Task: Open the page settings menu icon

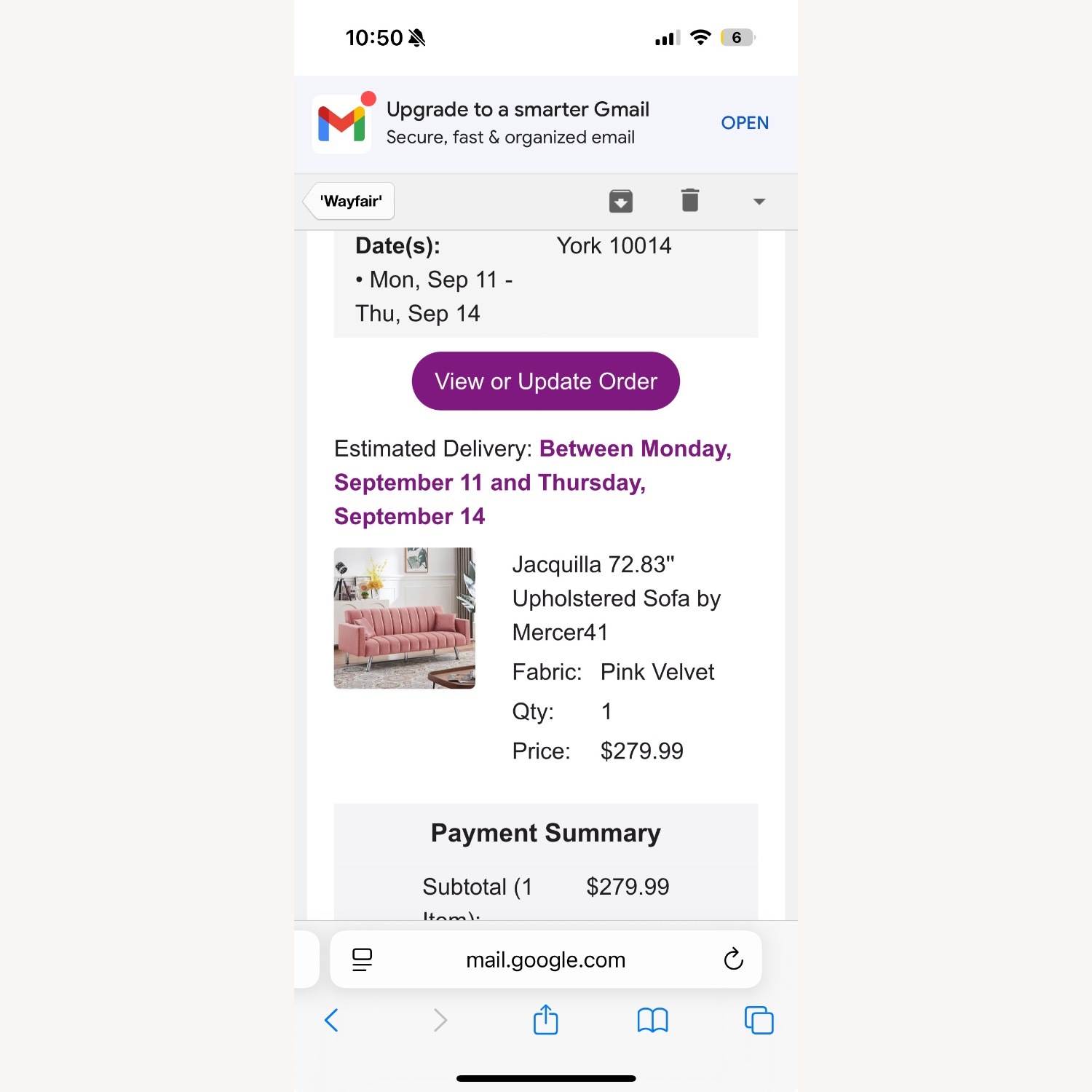Action: click(362, 960)
